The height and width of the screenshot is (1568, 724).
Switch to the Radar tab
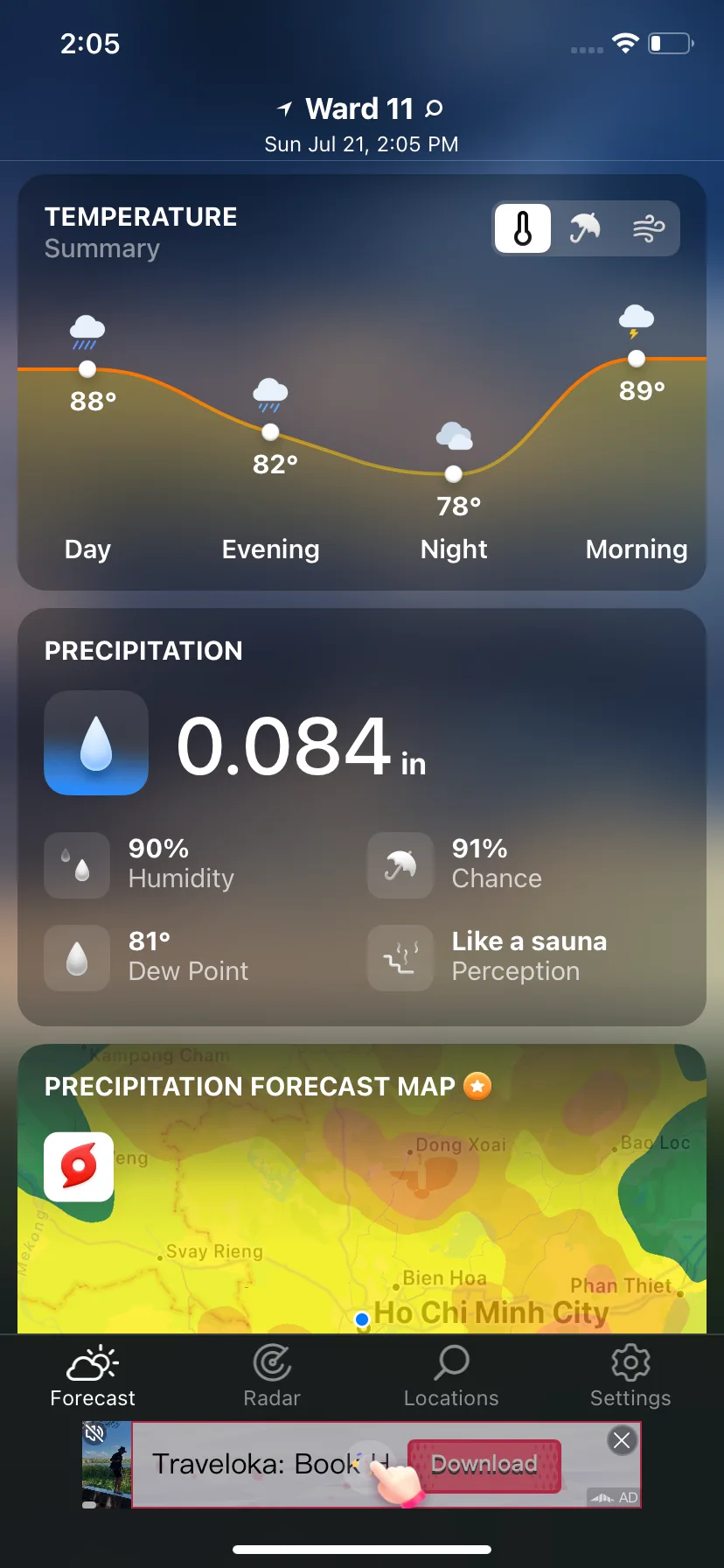pyautogui.click(x=272, y=1376)
